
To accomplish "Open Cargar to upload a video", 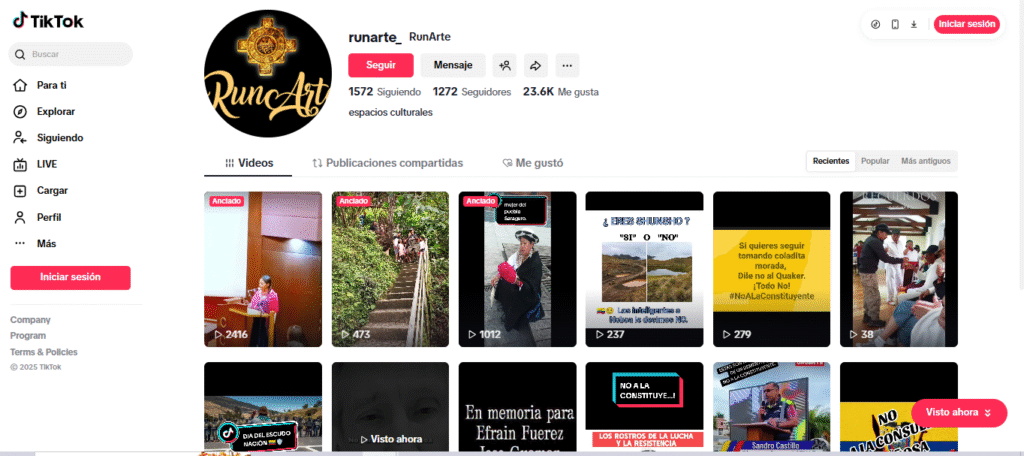I will tap(51, 190).
